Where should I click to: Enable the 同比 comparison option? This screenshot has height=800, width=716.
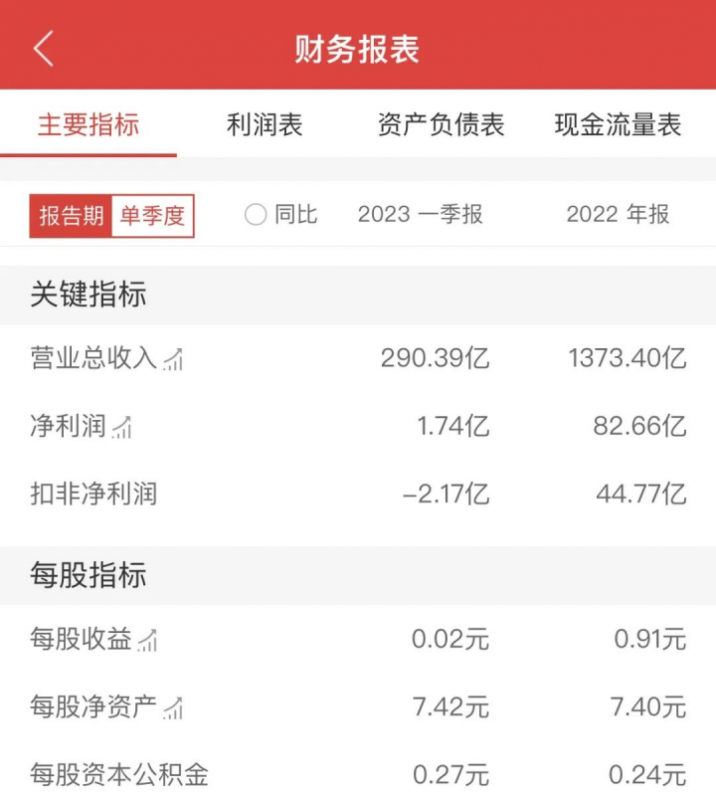(256, 214)
